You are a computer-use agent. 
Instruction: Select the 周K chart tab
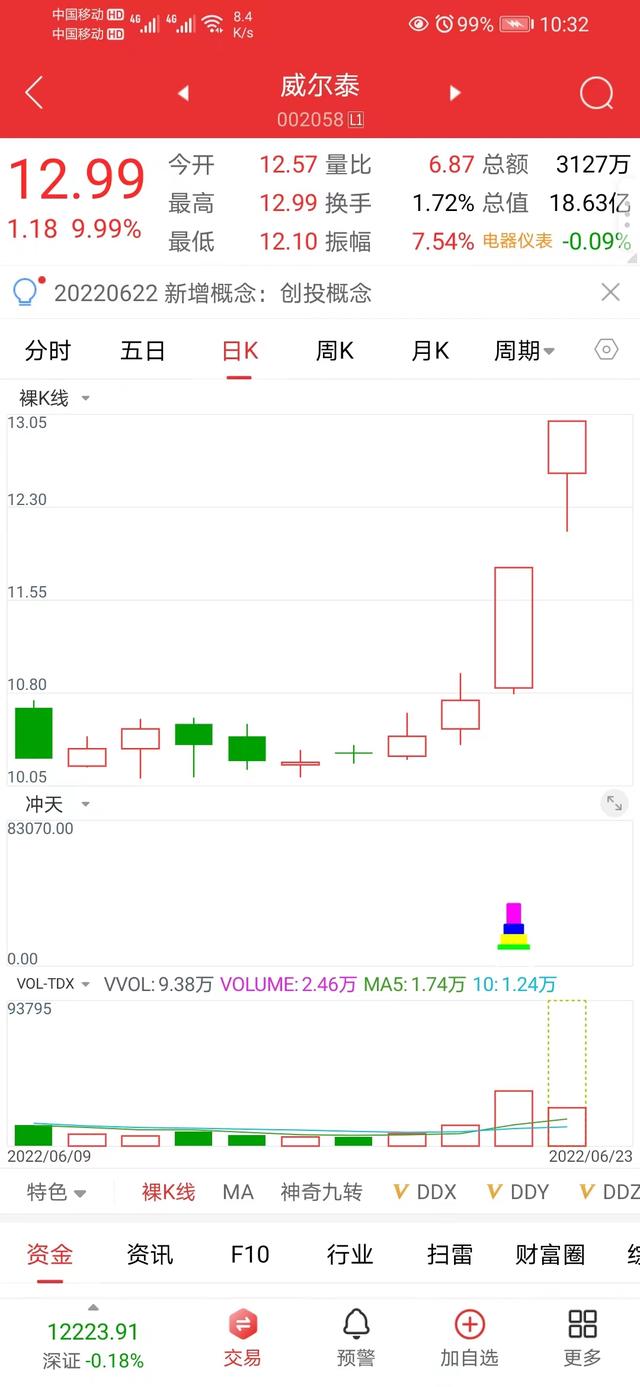335,351
